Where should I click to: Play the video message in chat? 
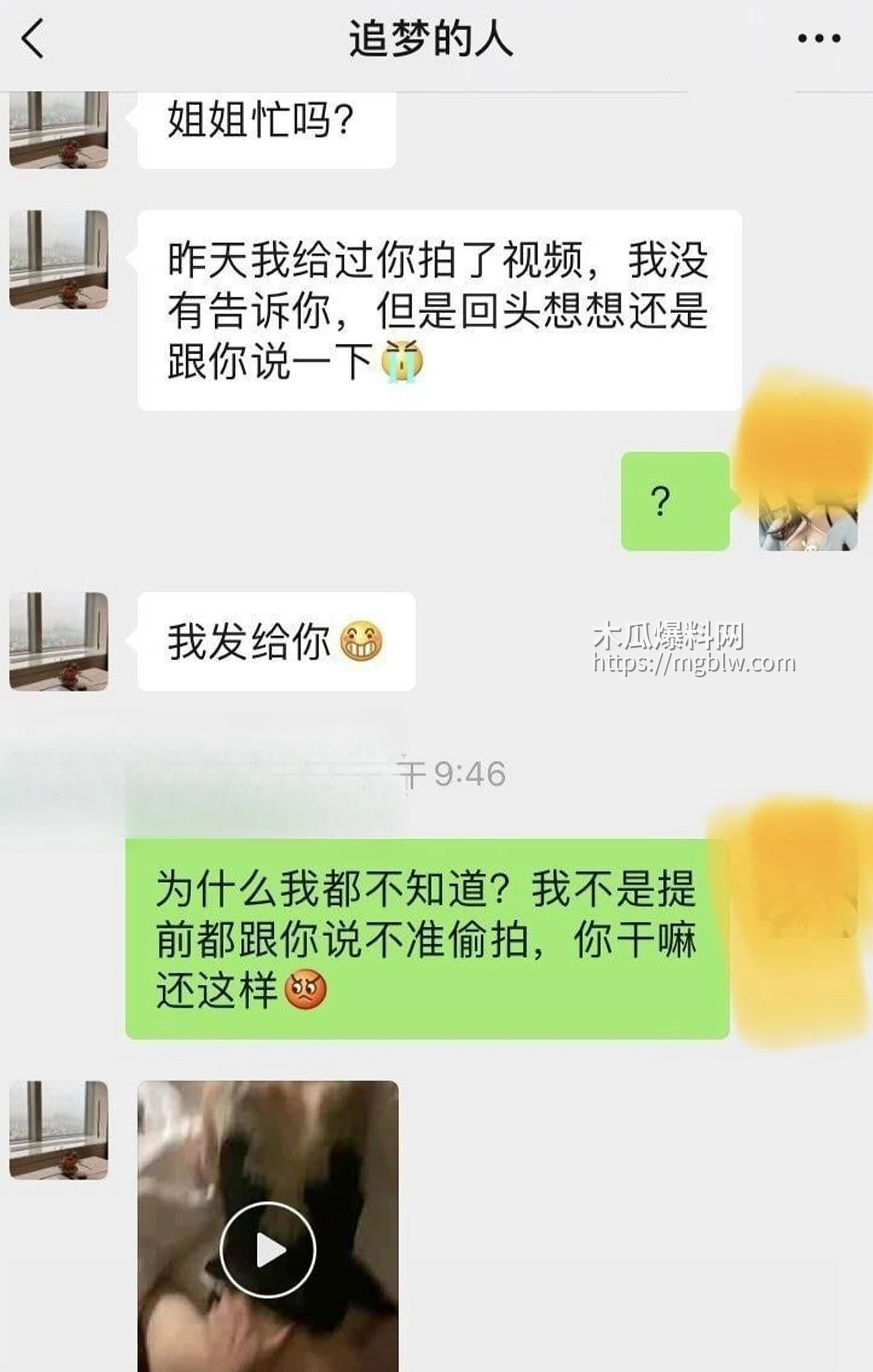268,1250
